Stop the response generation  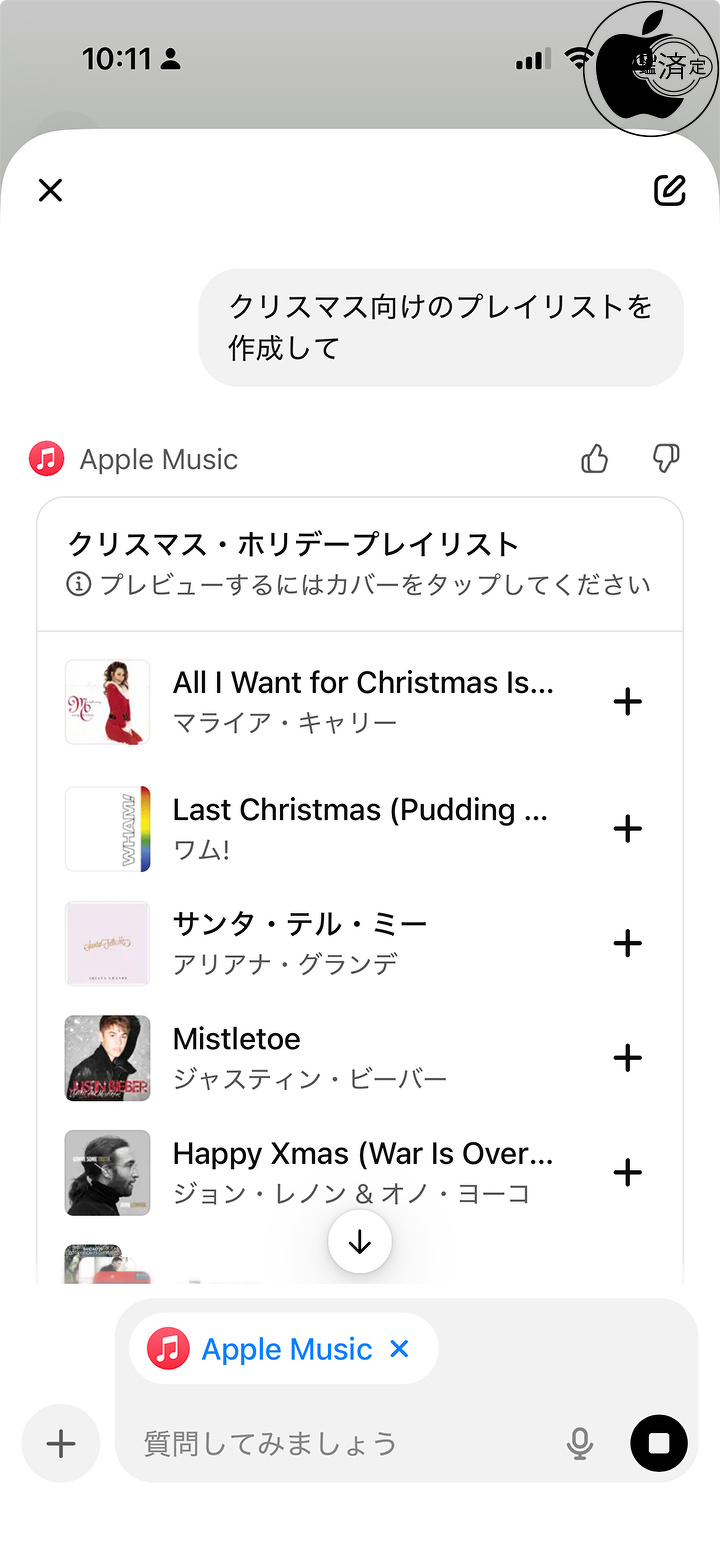[659, 1443]
